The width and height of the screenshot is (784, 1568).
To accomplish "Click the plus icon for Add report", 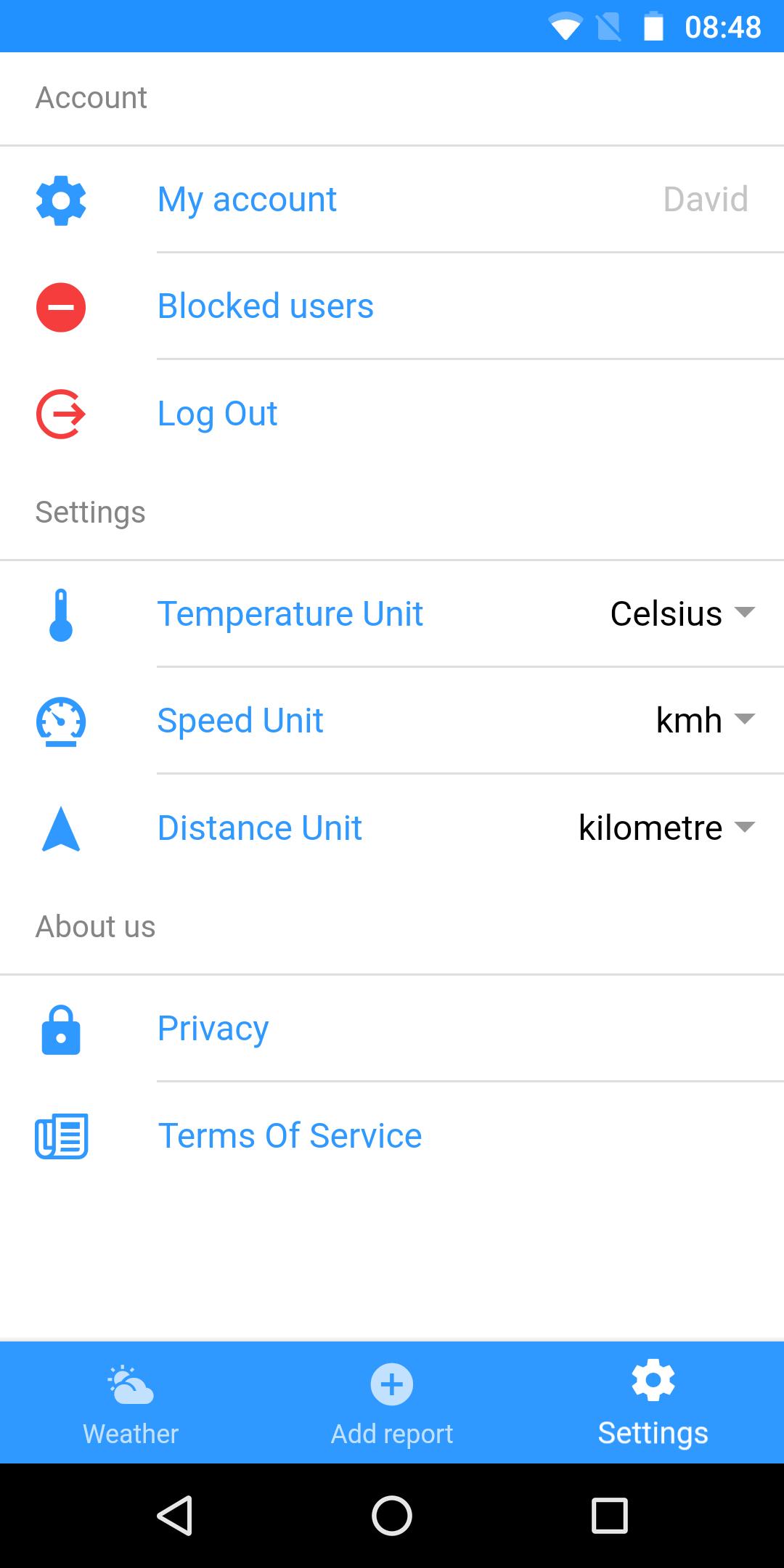I will 391,1381.
